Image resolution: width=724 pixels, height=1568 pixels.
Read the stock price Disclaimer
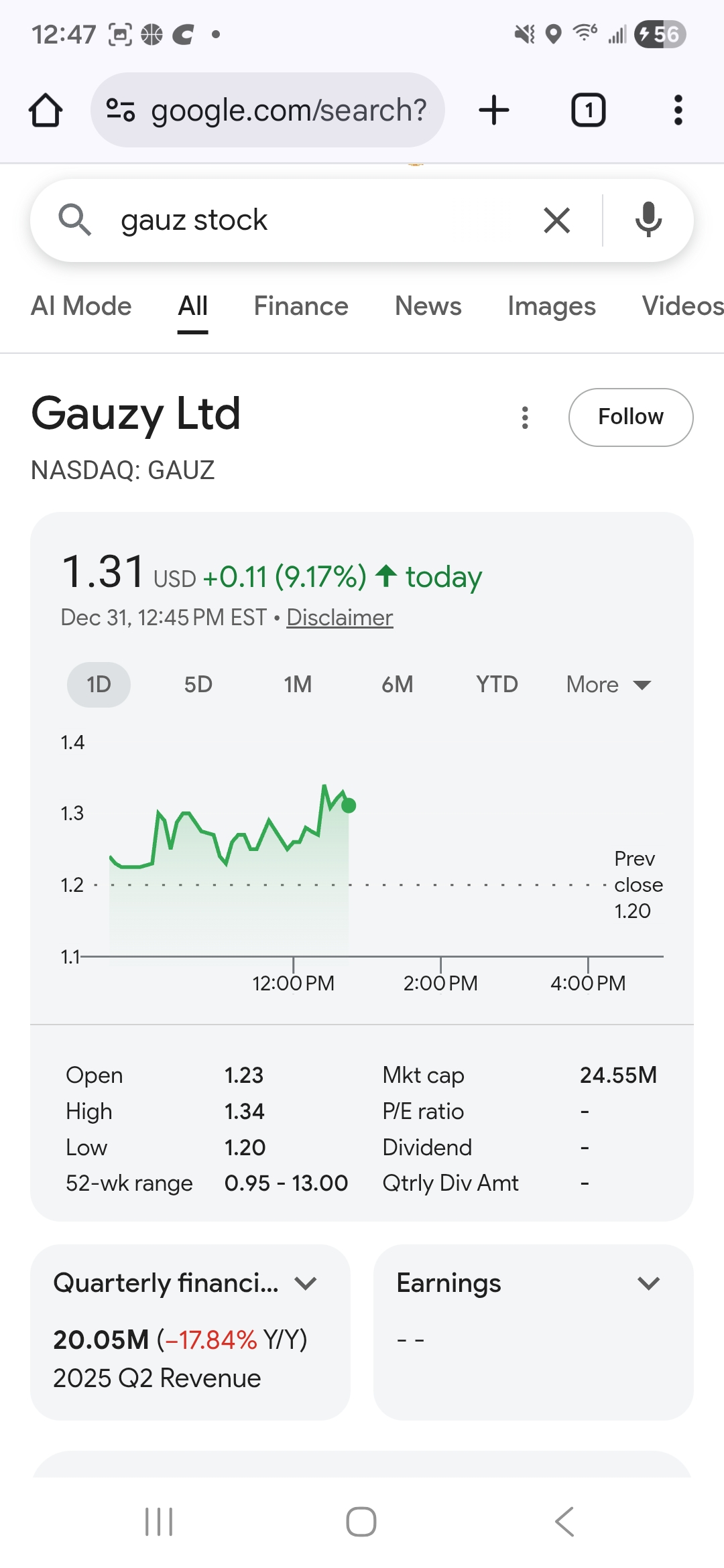click(x=339, y=618)
